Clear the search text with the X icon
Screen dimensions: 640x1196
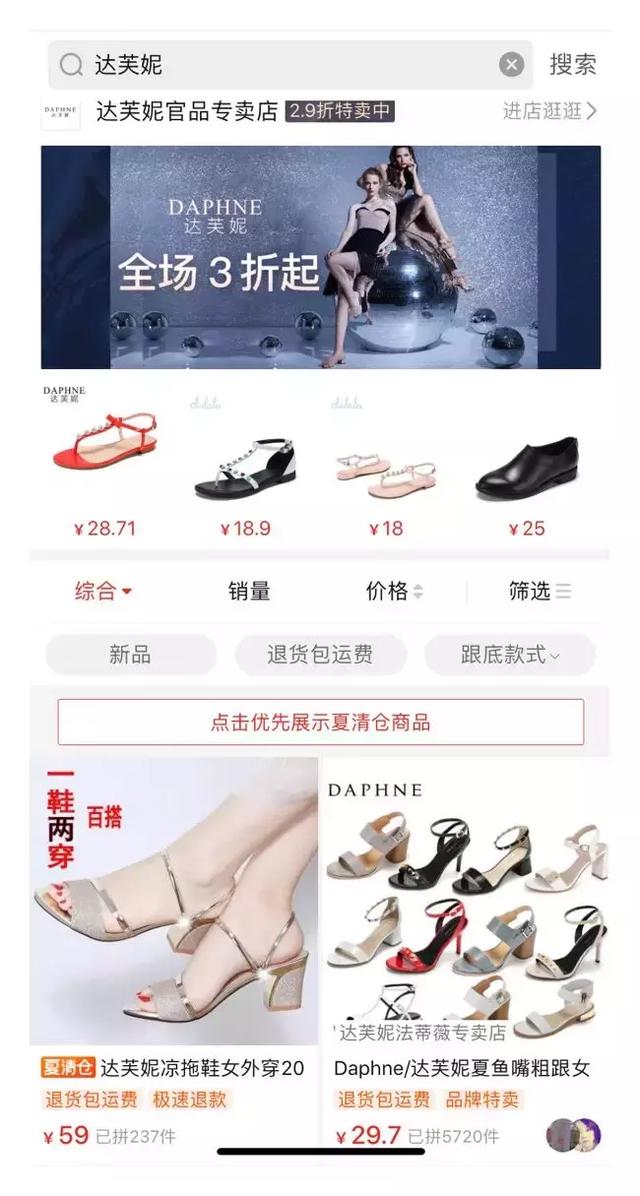coord(512,65)
